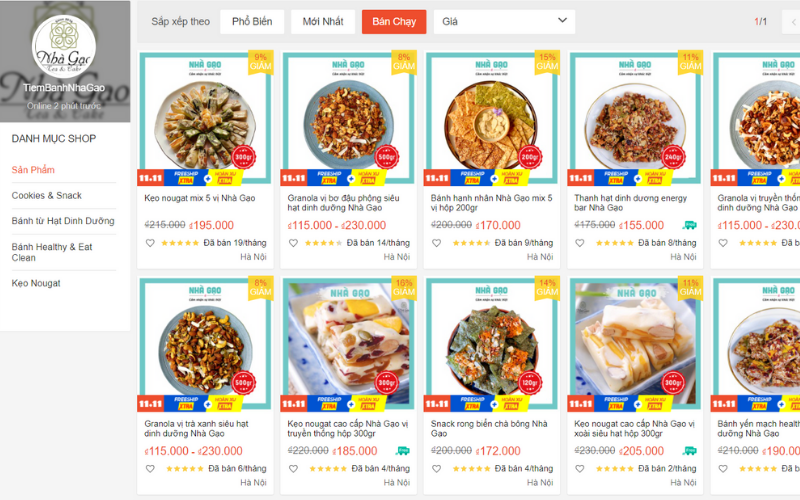
Task: Like the Kẹo nougat mix 5 vị item
Action: pos(150,243)
